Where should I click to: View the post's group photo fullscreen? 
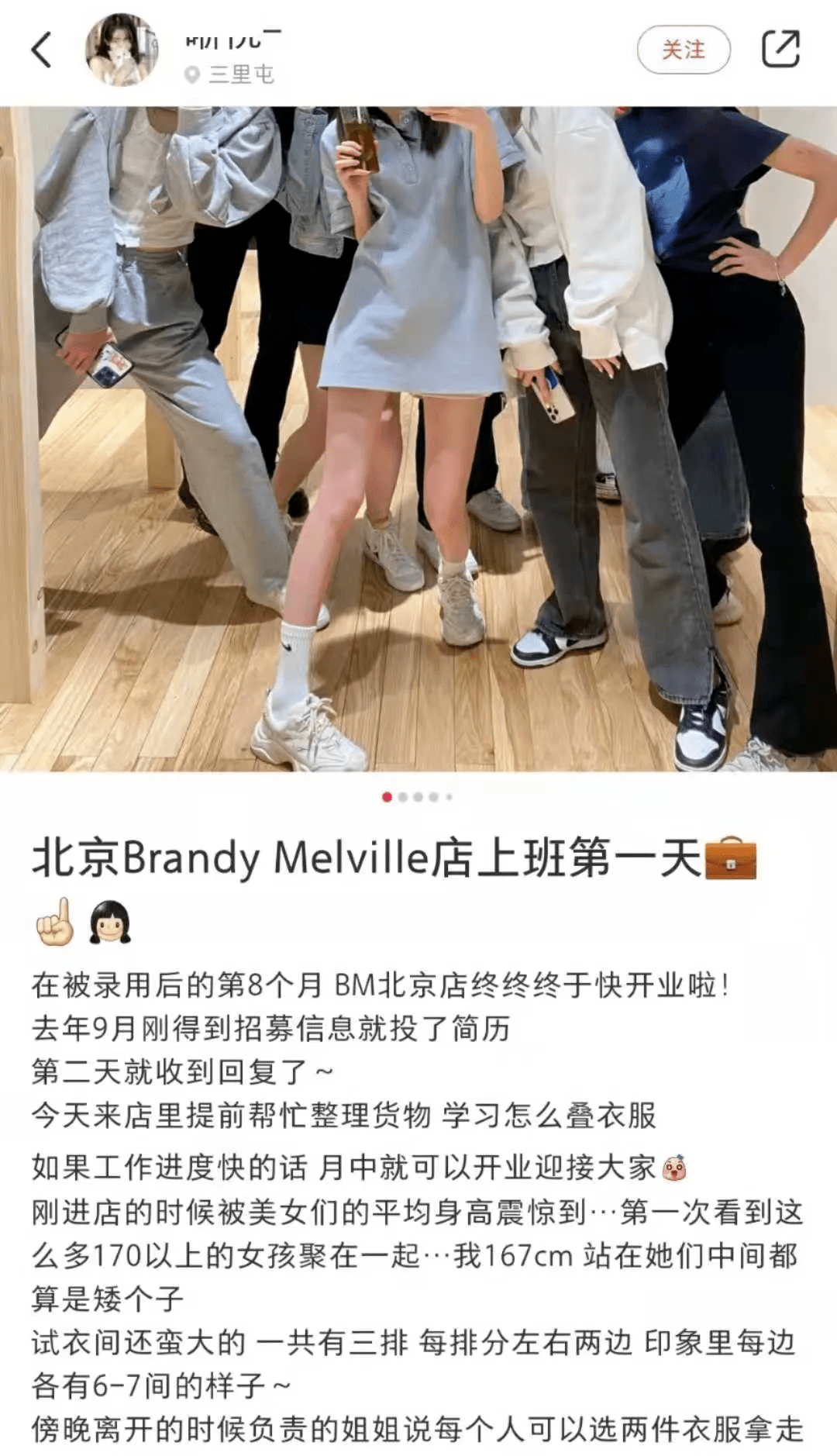418,438
